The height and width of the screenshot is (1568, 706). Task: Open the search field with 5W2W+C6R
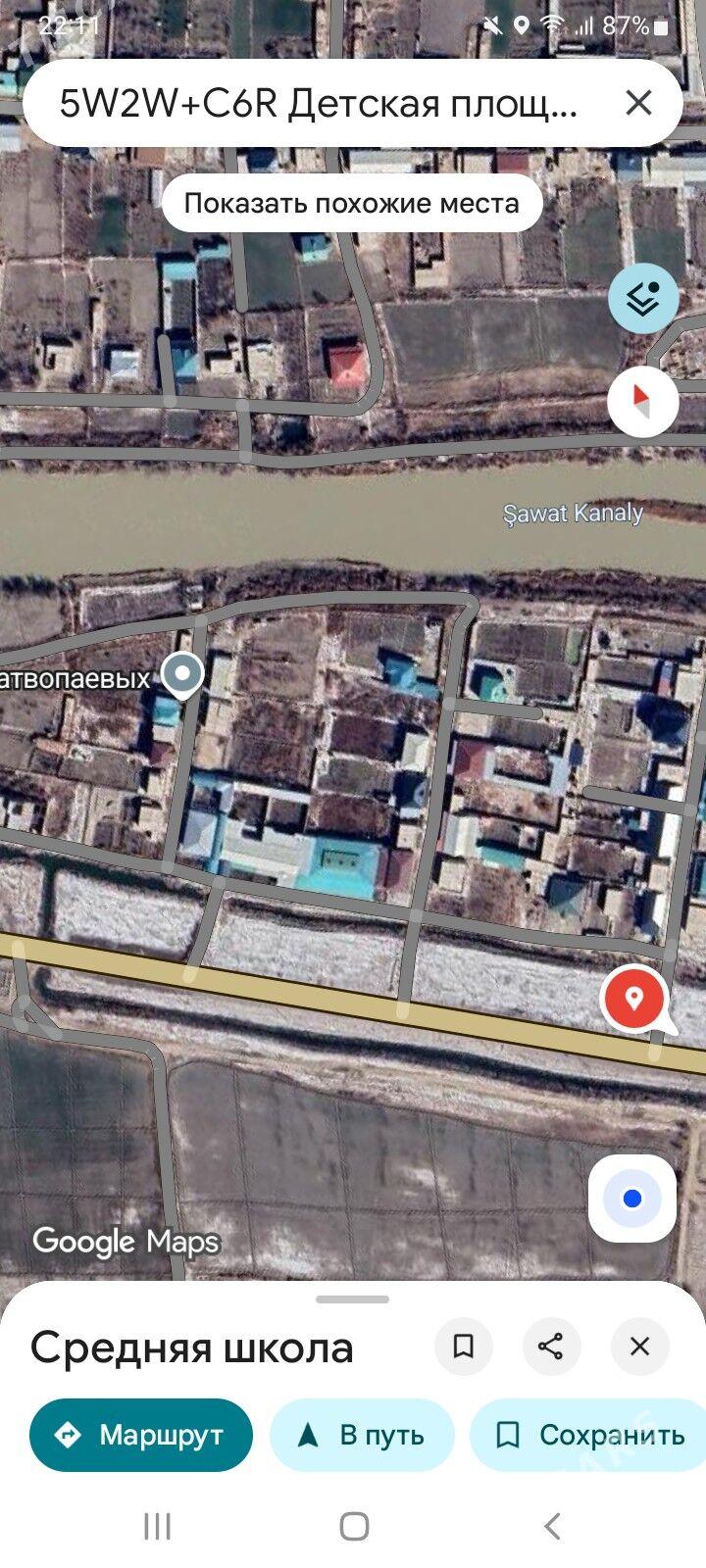[x=319, y=103]
